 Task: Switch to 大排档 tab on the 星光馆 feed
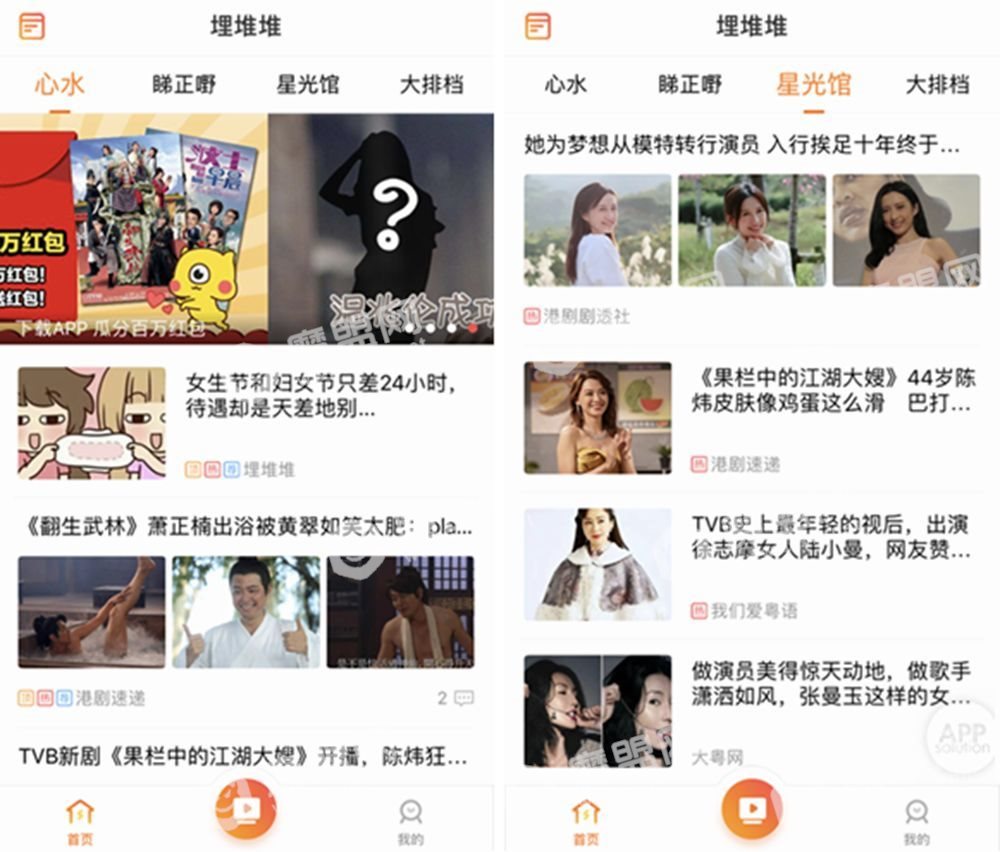[x=937, y=85]
